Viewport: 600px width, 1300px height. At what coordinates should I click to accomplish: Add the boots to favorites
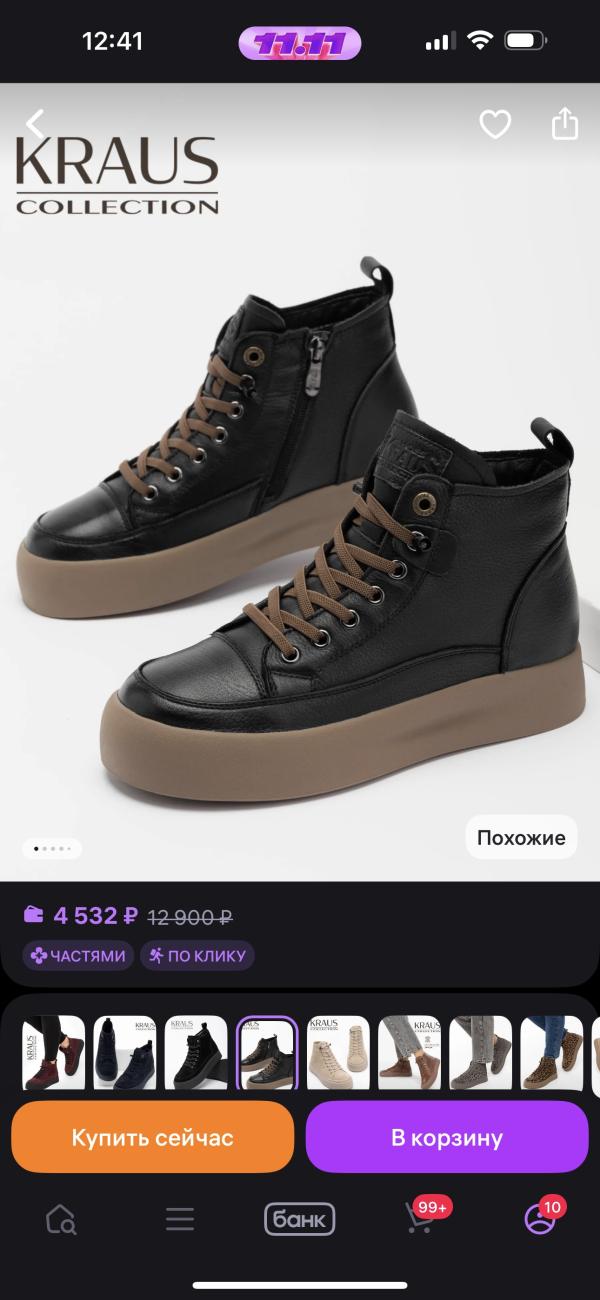point(495,124)
